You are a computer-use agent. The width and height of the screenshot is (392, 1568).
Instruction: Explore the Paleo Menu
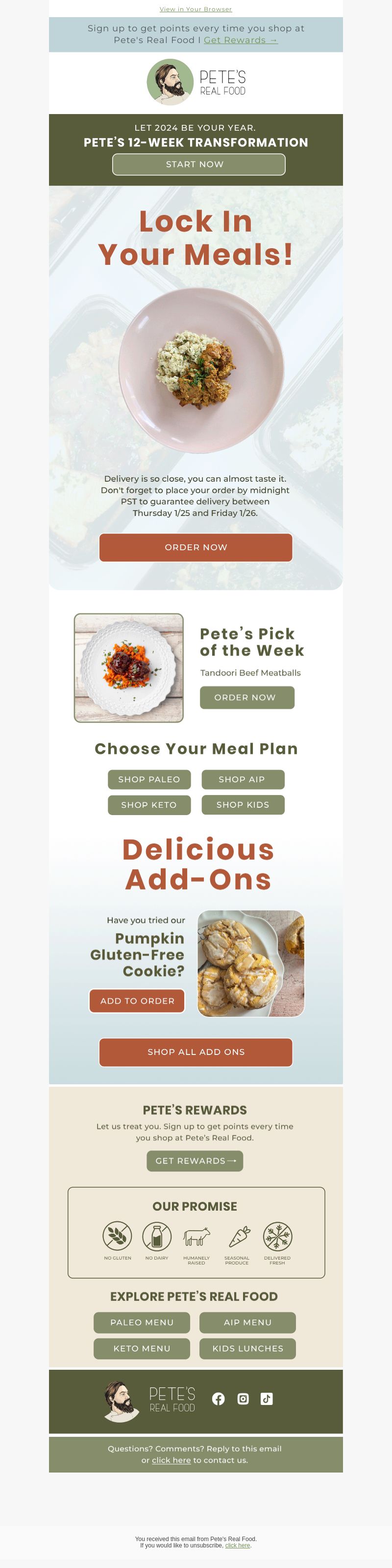[x=142, y=1322]
